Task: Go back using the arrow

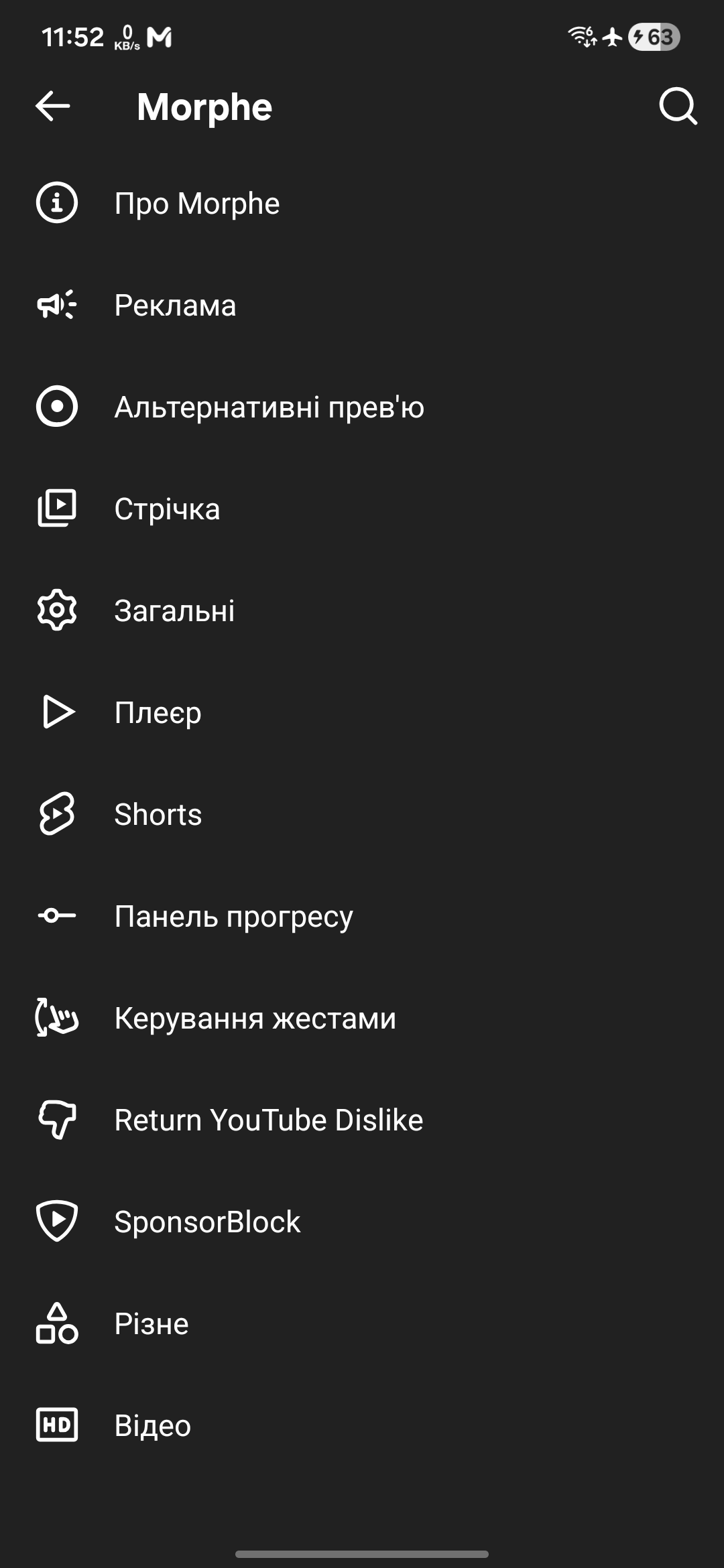Action: click(x=53, y=106)
